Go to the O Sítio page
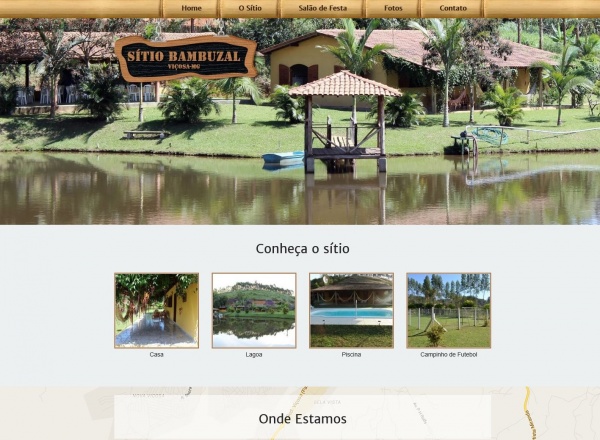Viewport: 600px width, 440px height. click(x=250, y=8)
